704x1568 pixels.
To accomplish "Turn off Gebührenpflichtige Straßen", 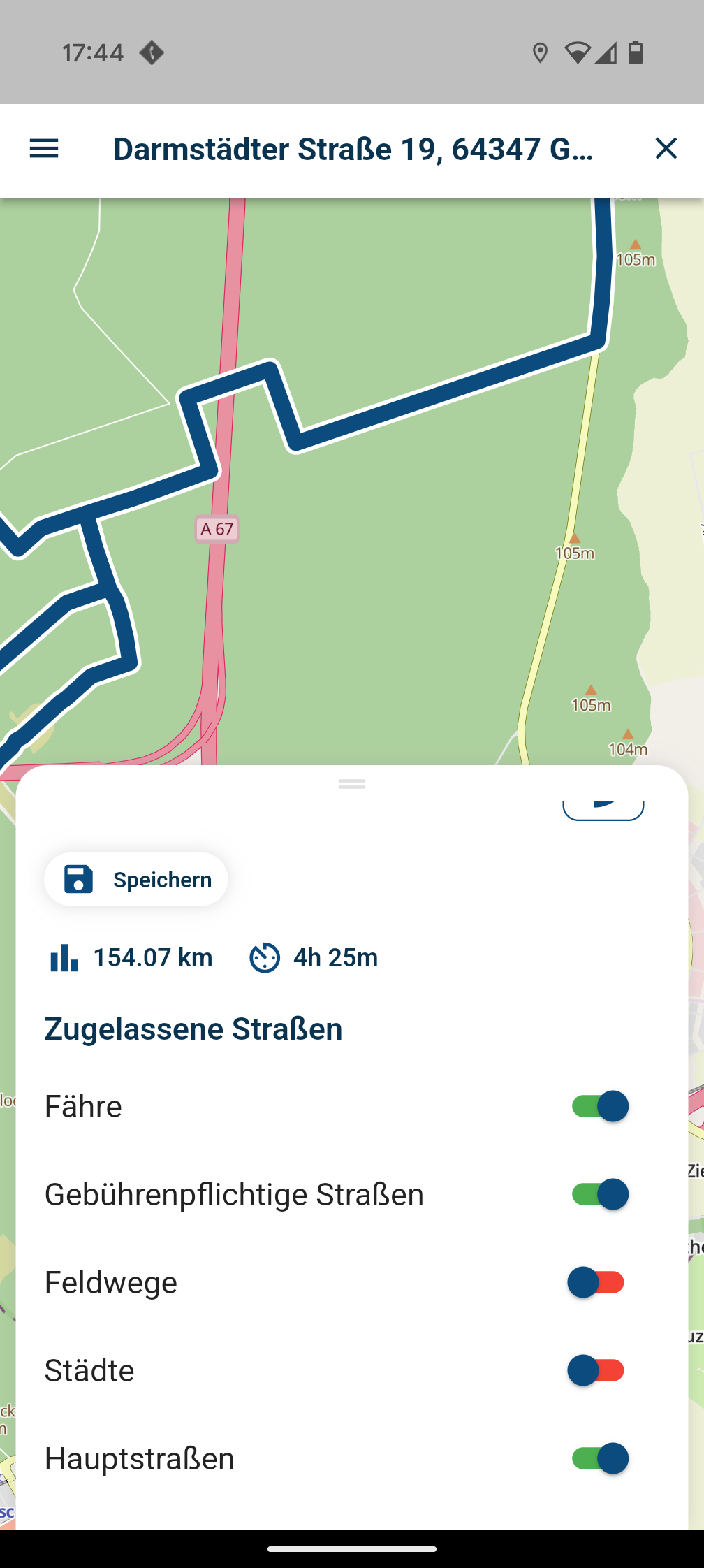I will pos(599,1194).
